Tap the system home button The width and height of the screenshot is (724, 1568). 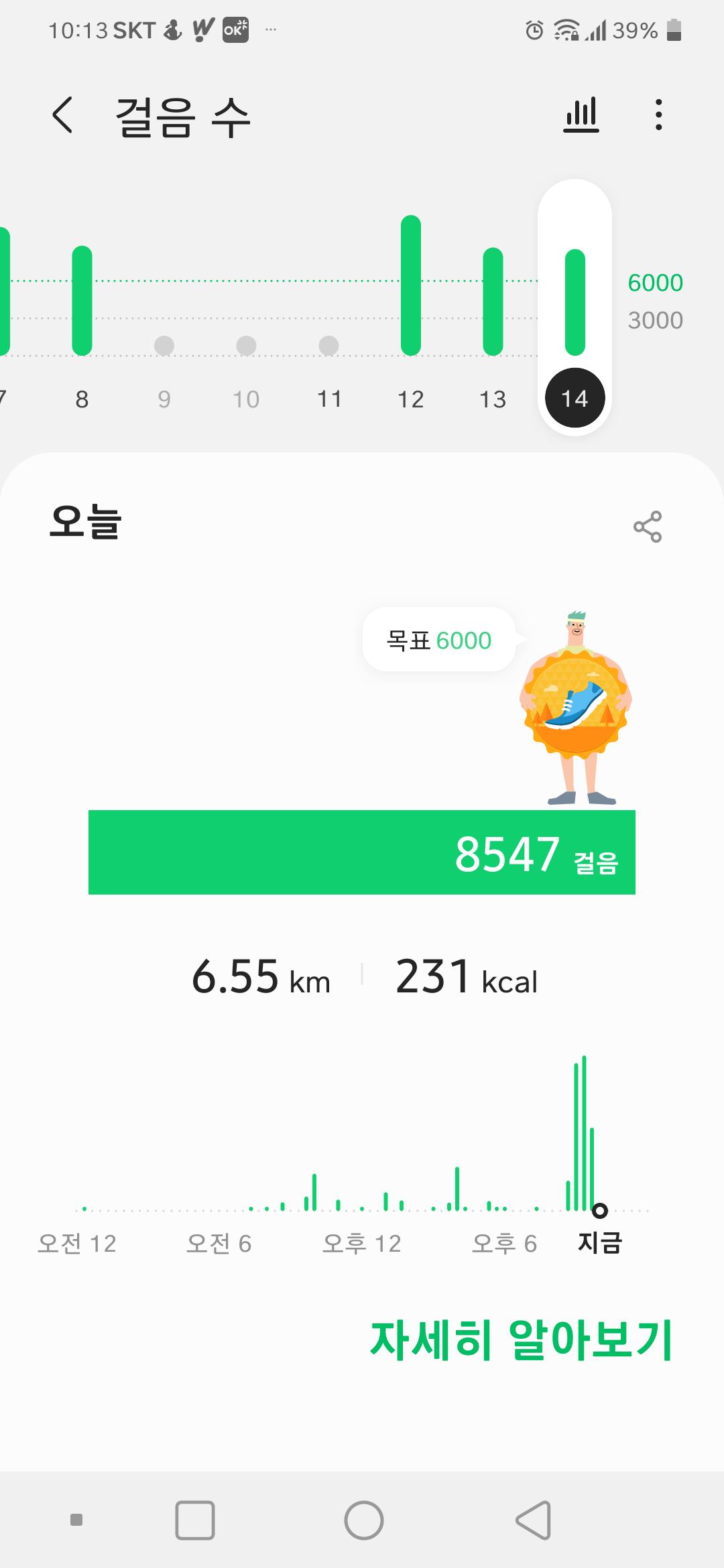[x=363, y=1520]
